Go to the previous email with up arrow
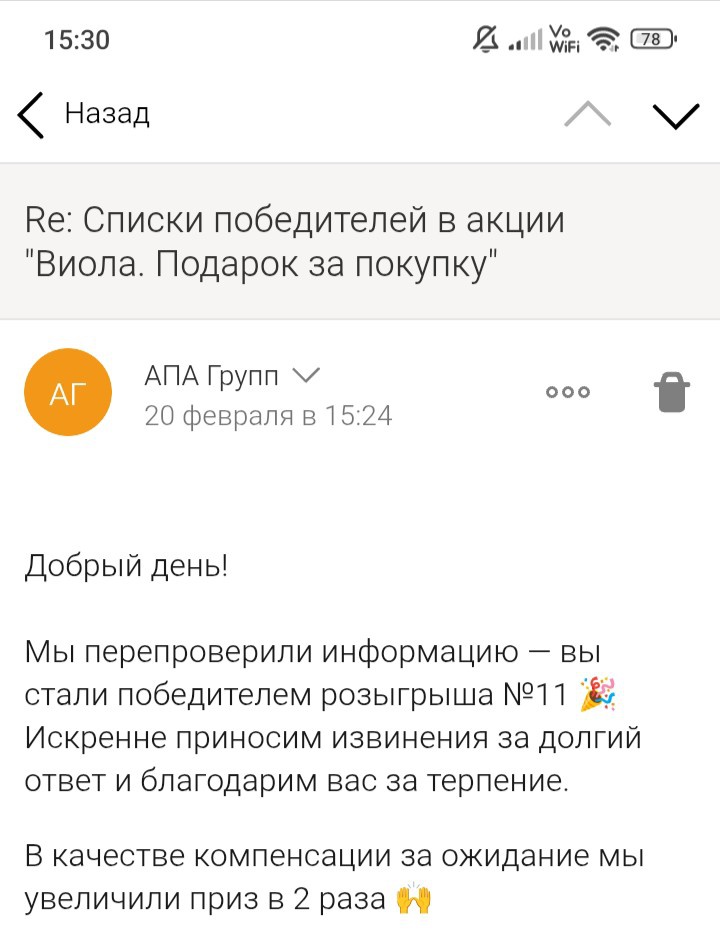Screen dimensions: 720x952 (588, 115)
